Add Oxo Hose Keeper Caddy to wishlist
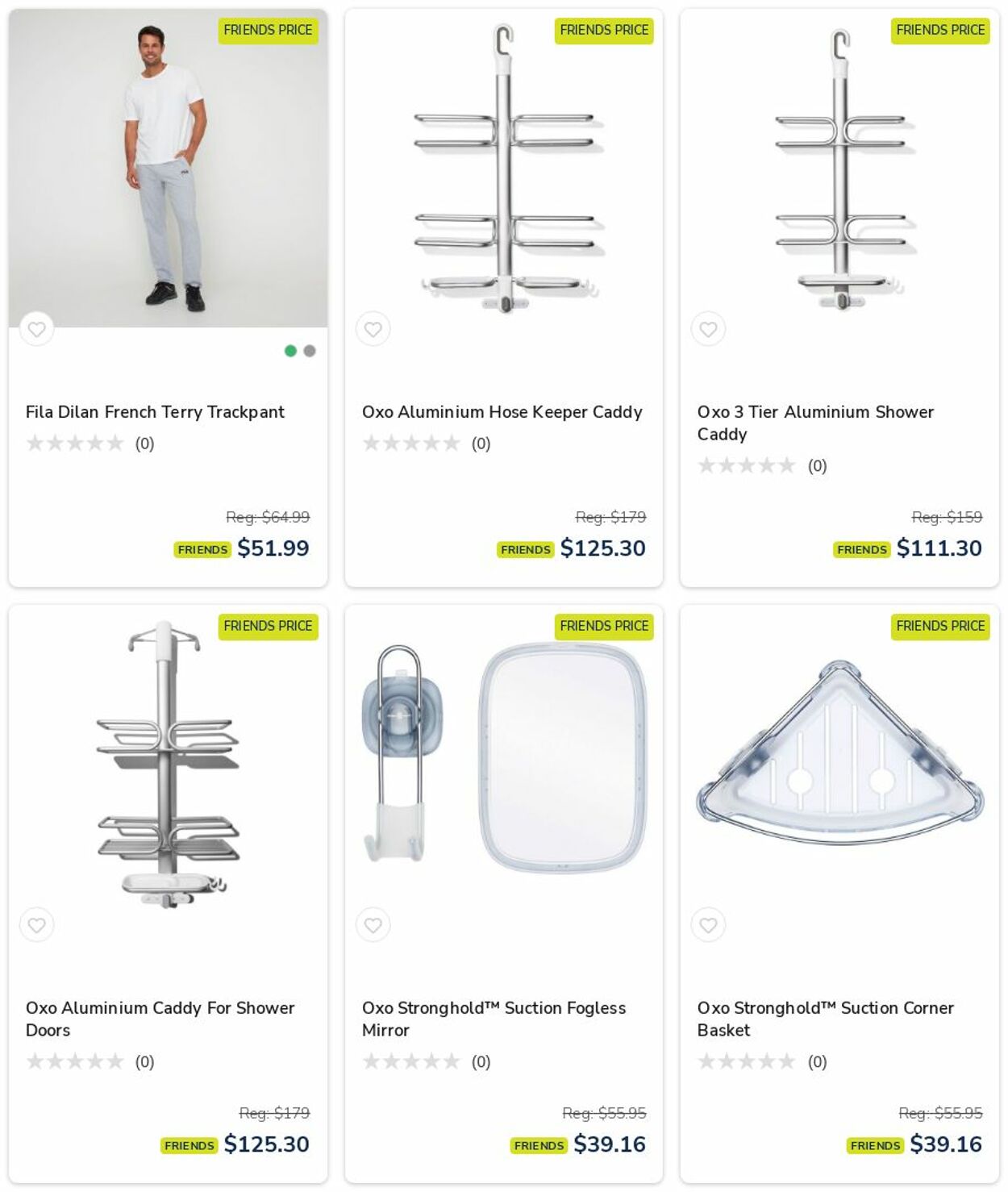The image size is (1008, 1192). coord(373,329)
